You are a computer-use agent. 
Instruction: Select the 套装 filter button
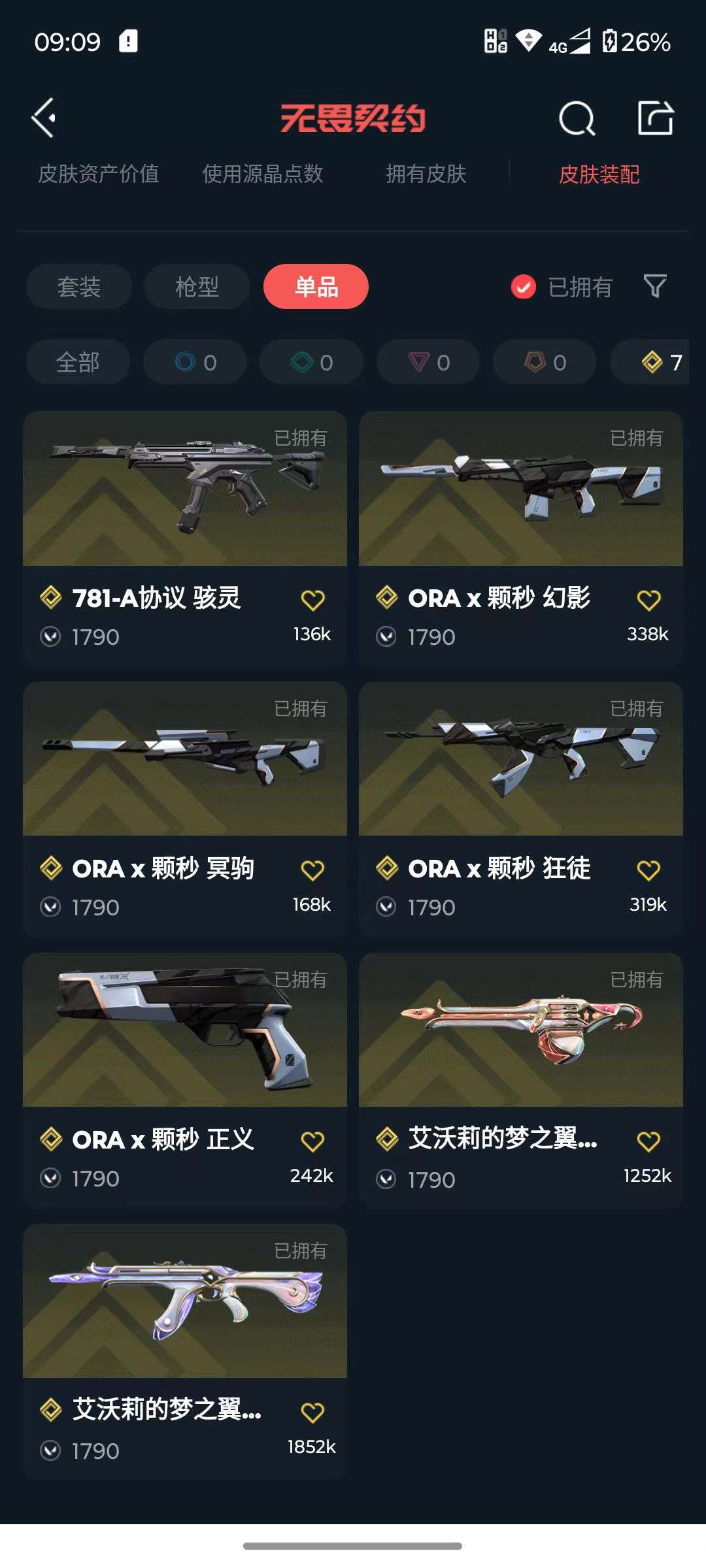point(78,287)
